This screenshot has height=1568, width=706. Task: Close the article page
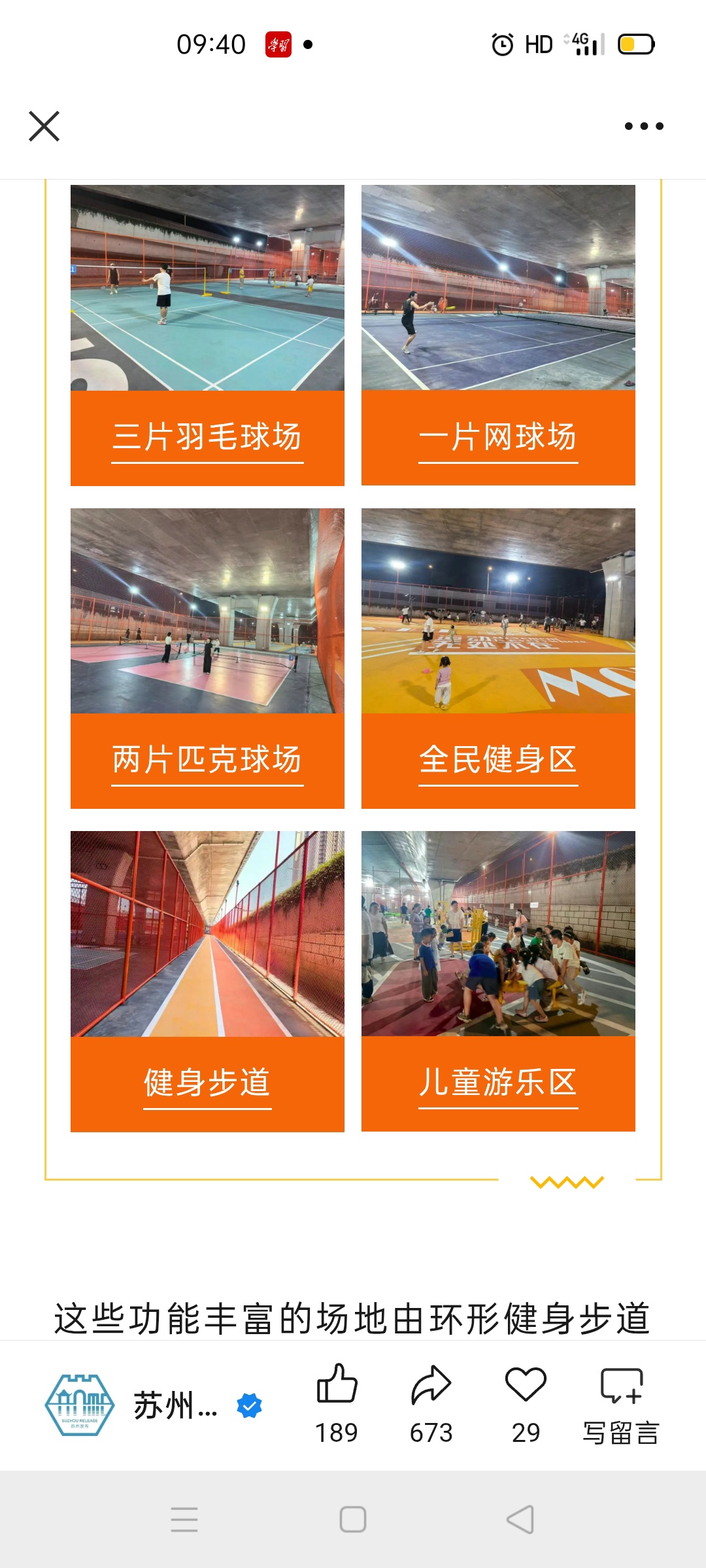(44, 126)
